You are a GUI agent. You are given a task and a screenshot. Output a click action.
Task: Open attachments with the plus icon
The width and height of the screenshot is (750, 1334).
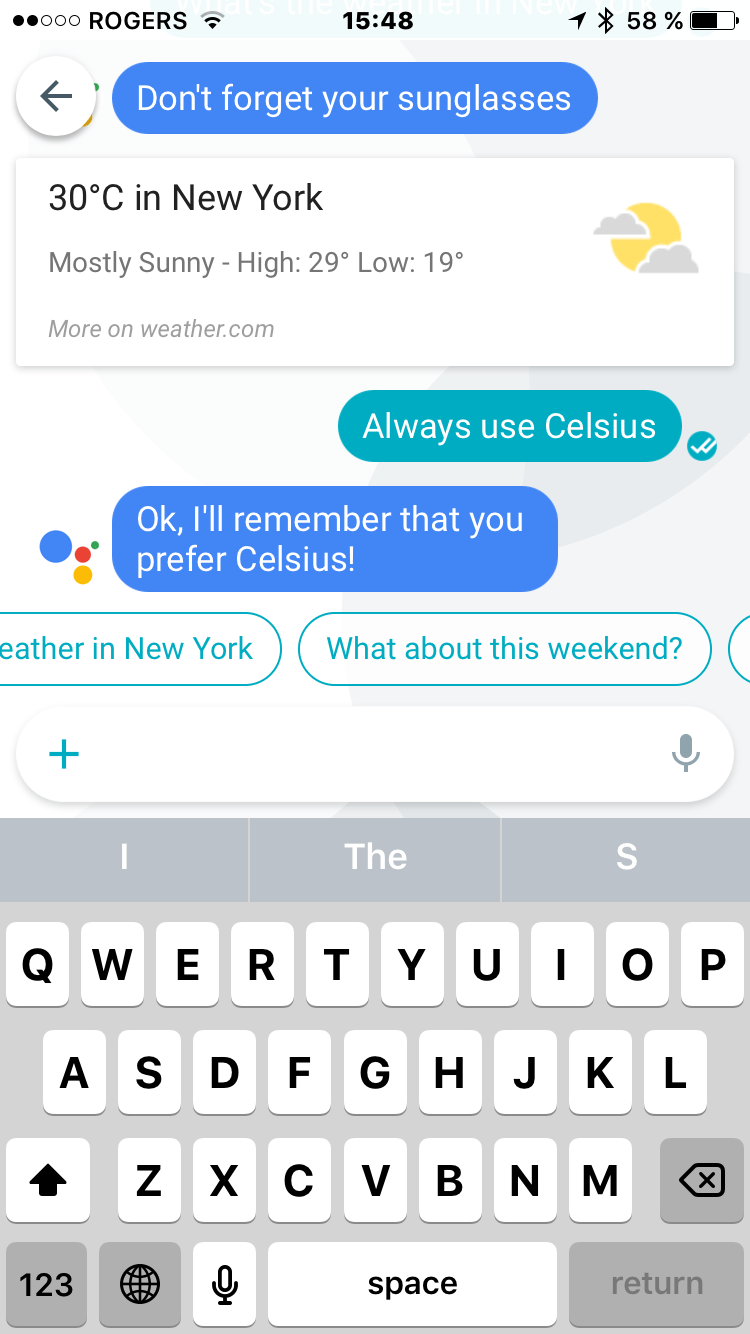[64, 754]
